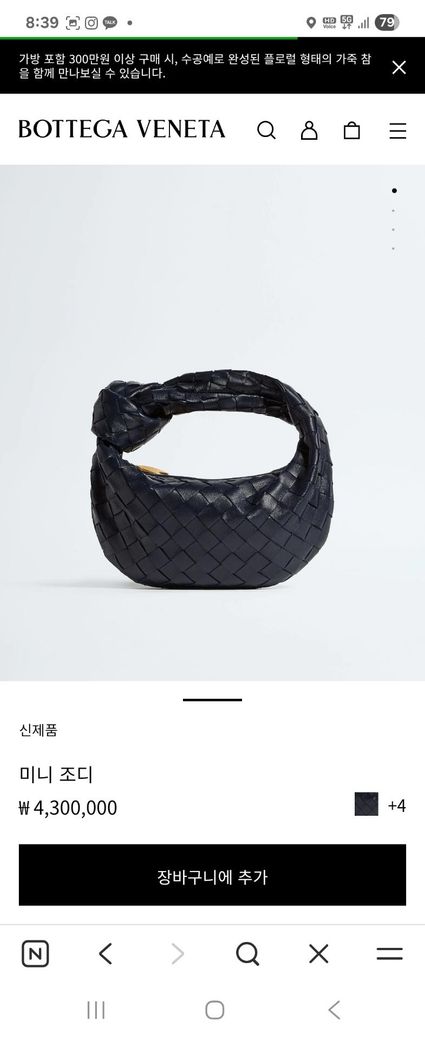The height and width of the screenshot is (1040, 425).
Task: Open the account profile icon
Action: pos(309,130)
